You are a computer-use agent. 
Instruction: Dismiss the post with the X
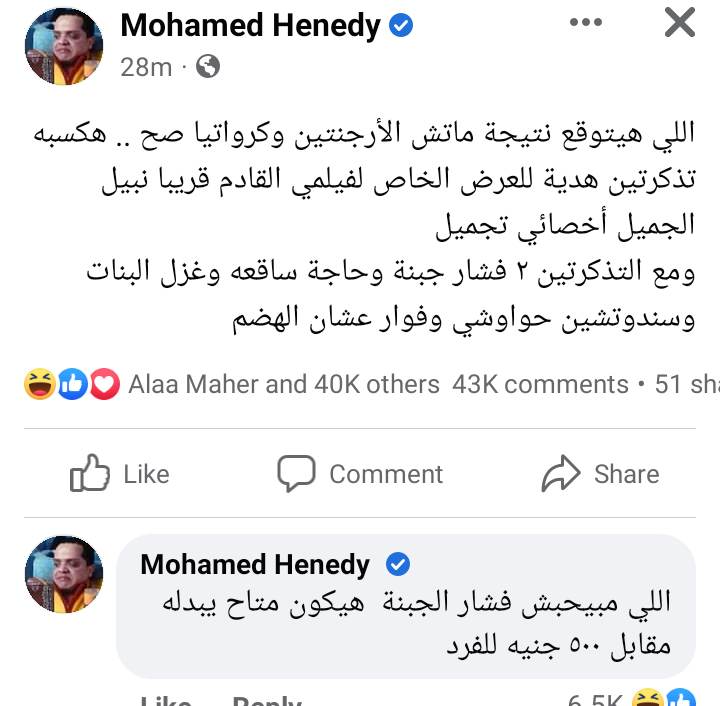pyautogui.click(x=680, y=22)
